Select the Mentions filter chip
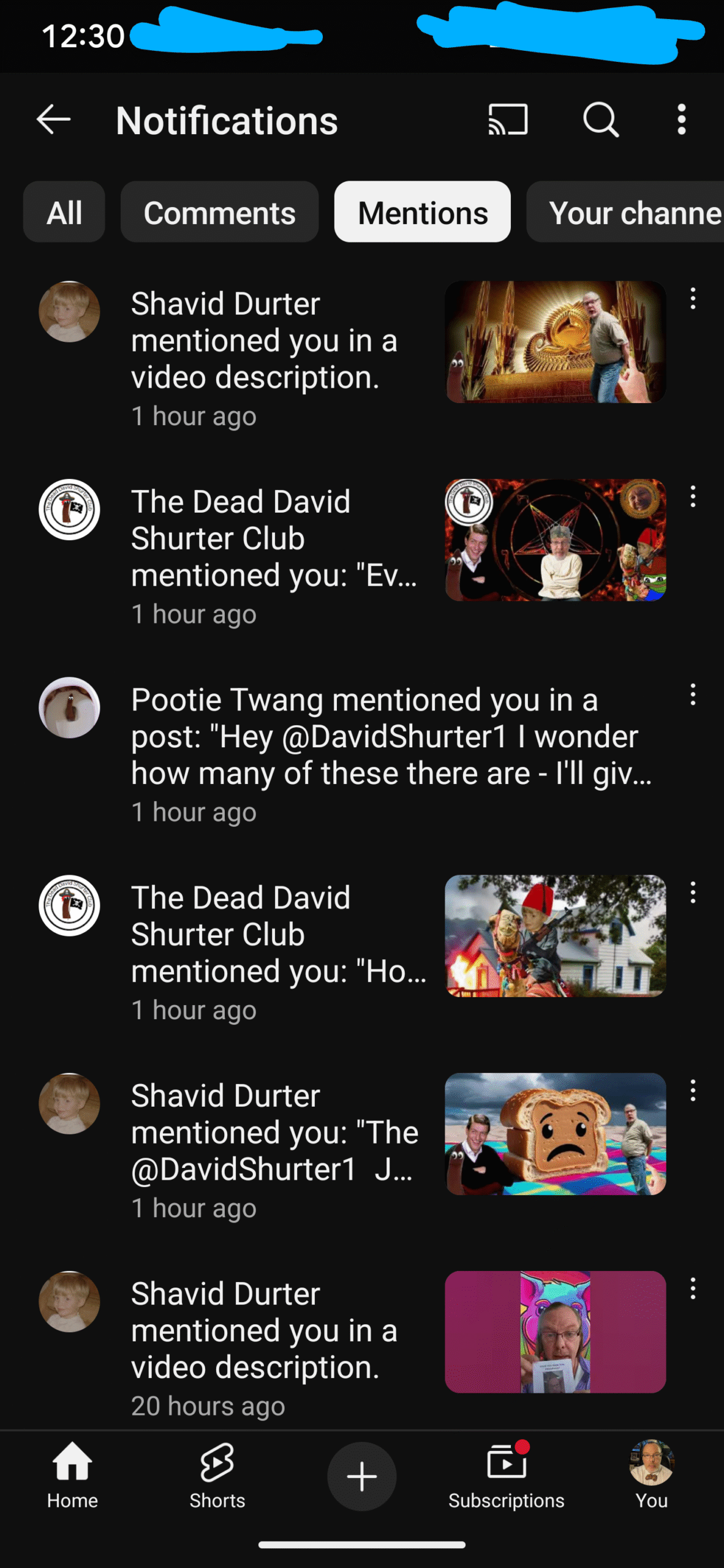 [423, 212]
